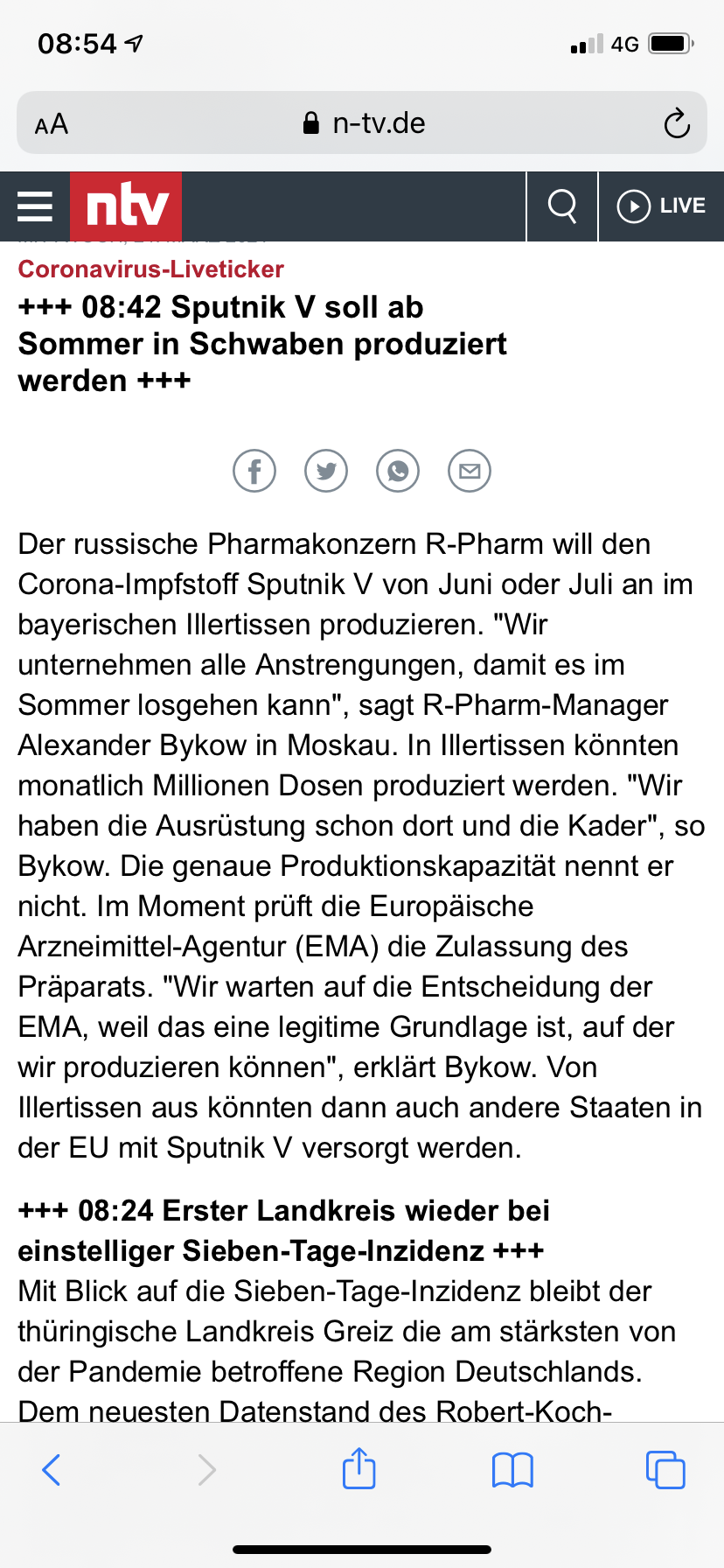This screenshot has width=724, height=1568.
Task: Tap the n-tv.de address bar
Action: [x=363, y=123]
